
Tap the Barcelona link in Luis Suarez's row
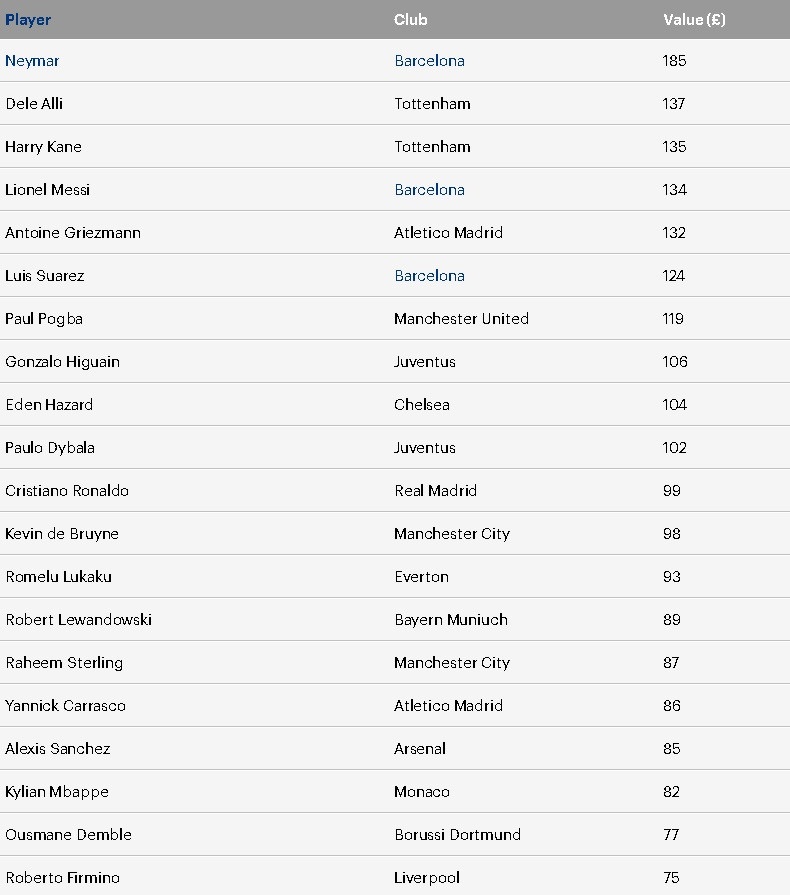pos(429,276)
